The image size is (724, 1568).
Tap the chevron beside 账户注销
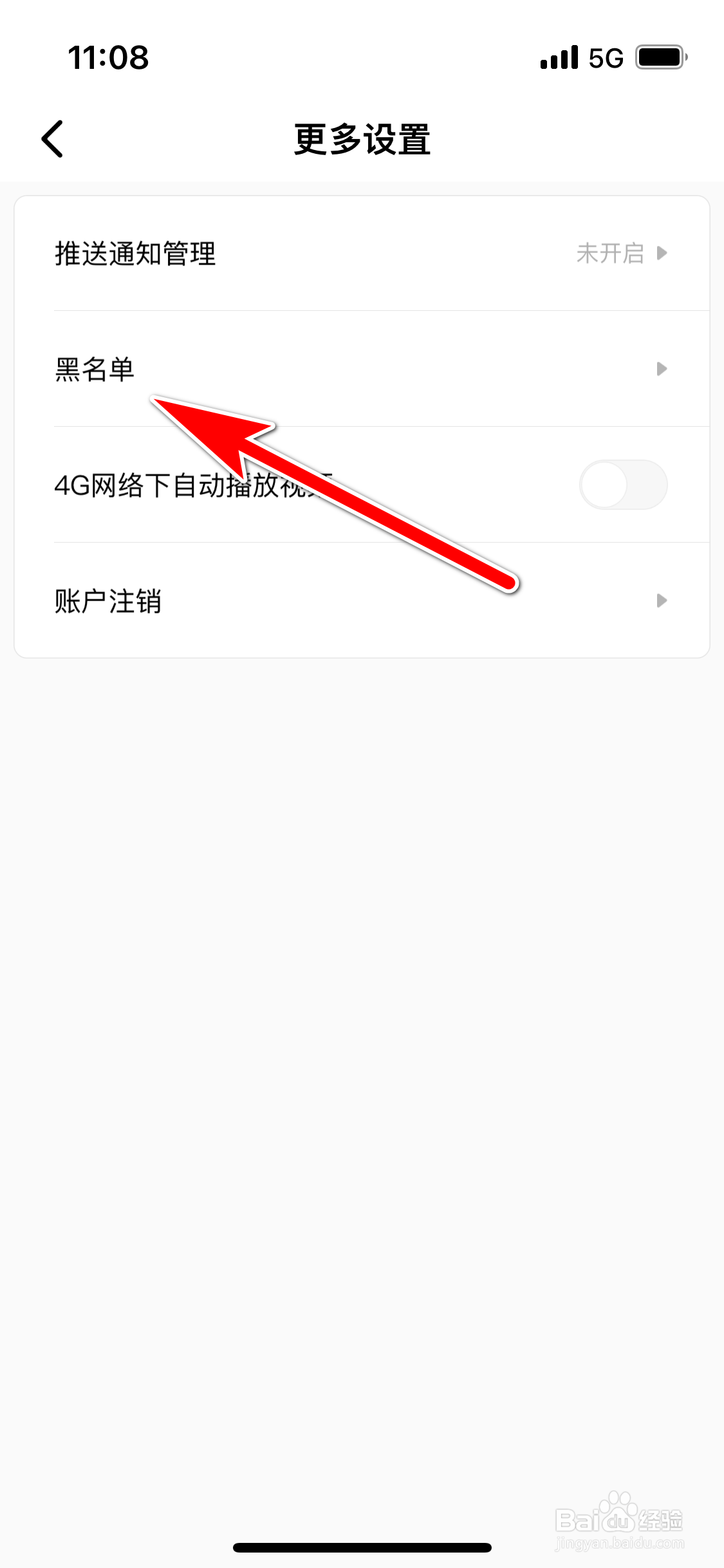663,601
